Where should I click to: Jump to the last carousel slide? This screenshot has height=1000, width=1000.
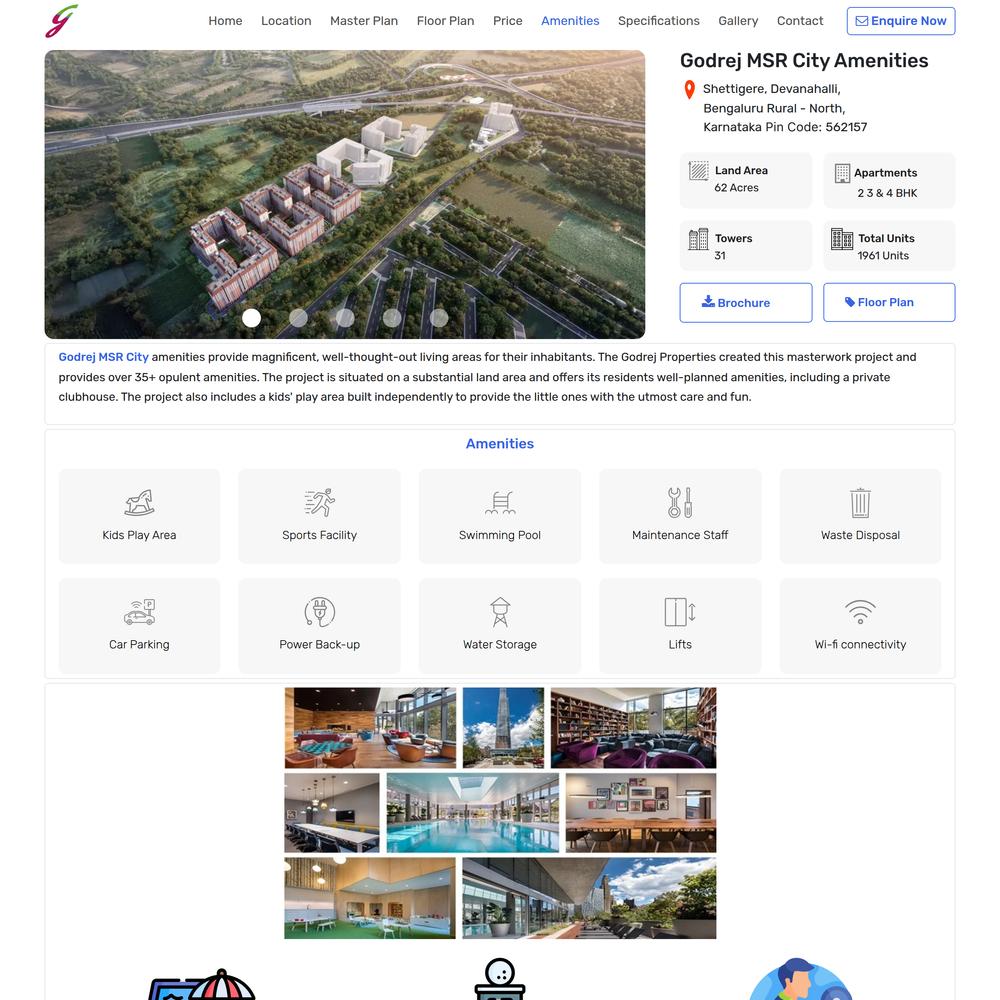coord(439,318)
